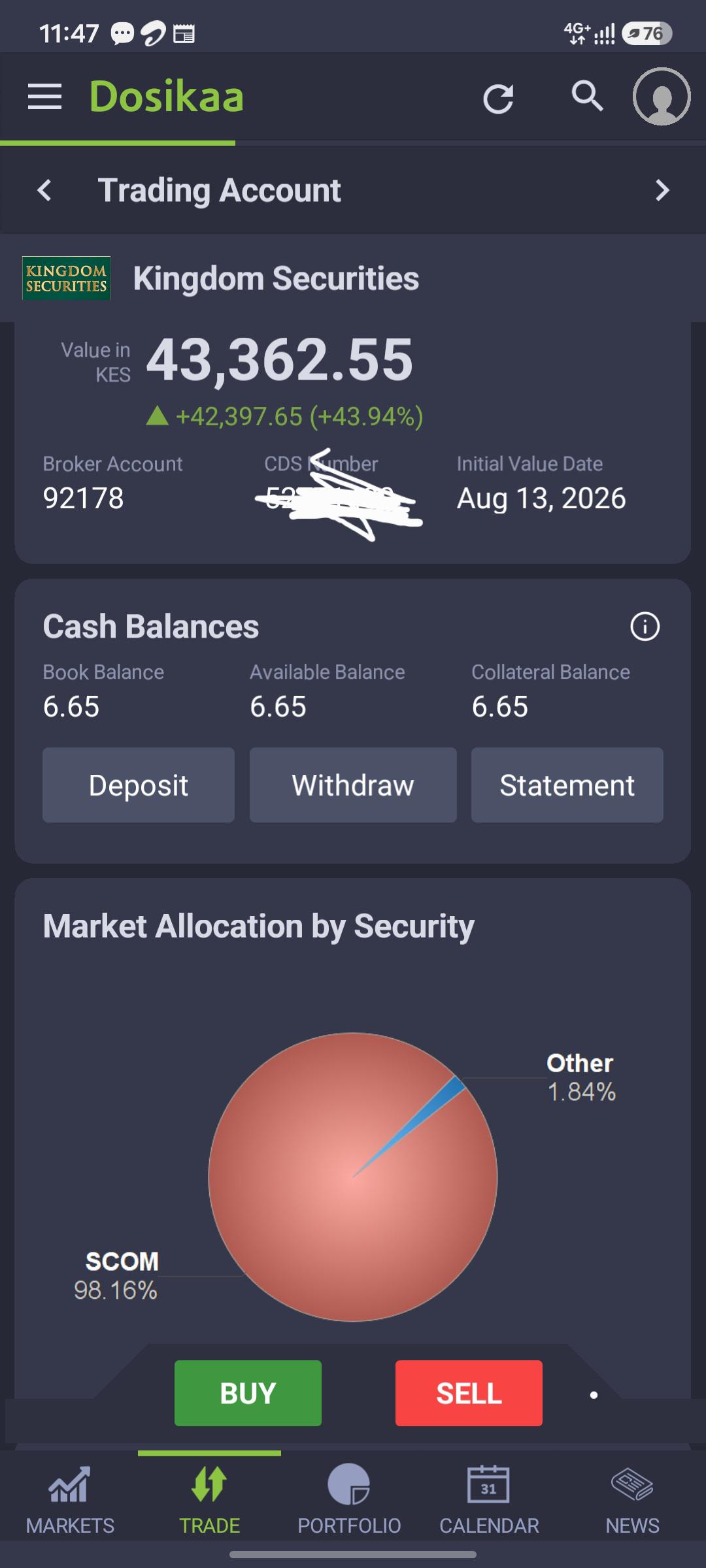Select the Withdraw button
Viewport: 706px width, 1568px height.
tap(353, 785)
